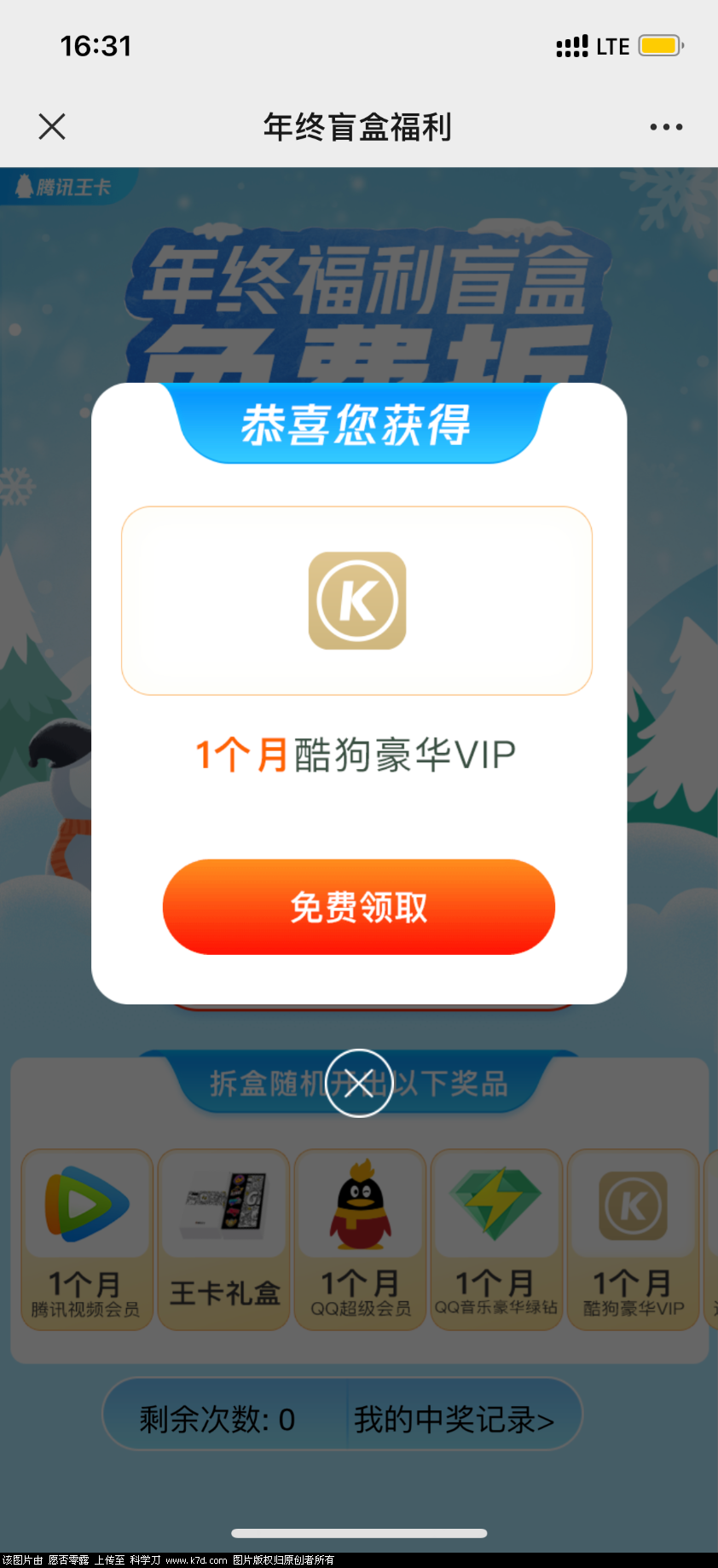718x1568 pixels.
Task: Open 我的中奖记录 winning records
Action: 455,1420
